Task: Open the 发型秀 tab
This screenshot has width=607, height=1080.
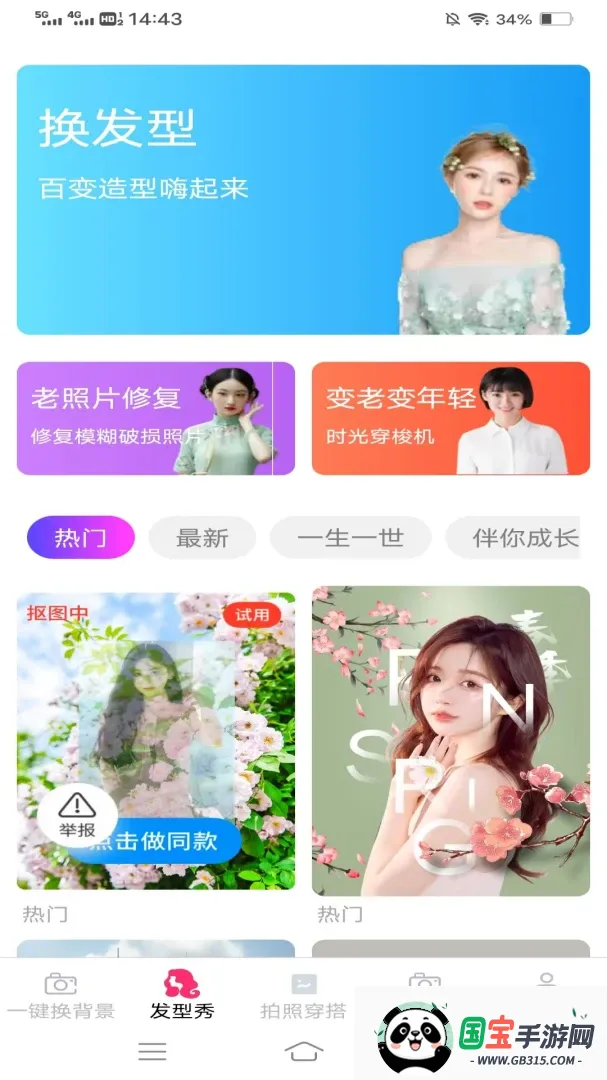Action: coord(182,995)
